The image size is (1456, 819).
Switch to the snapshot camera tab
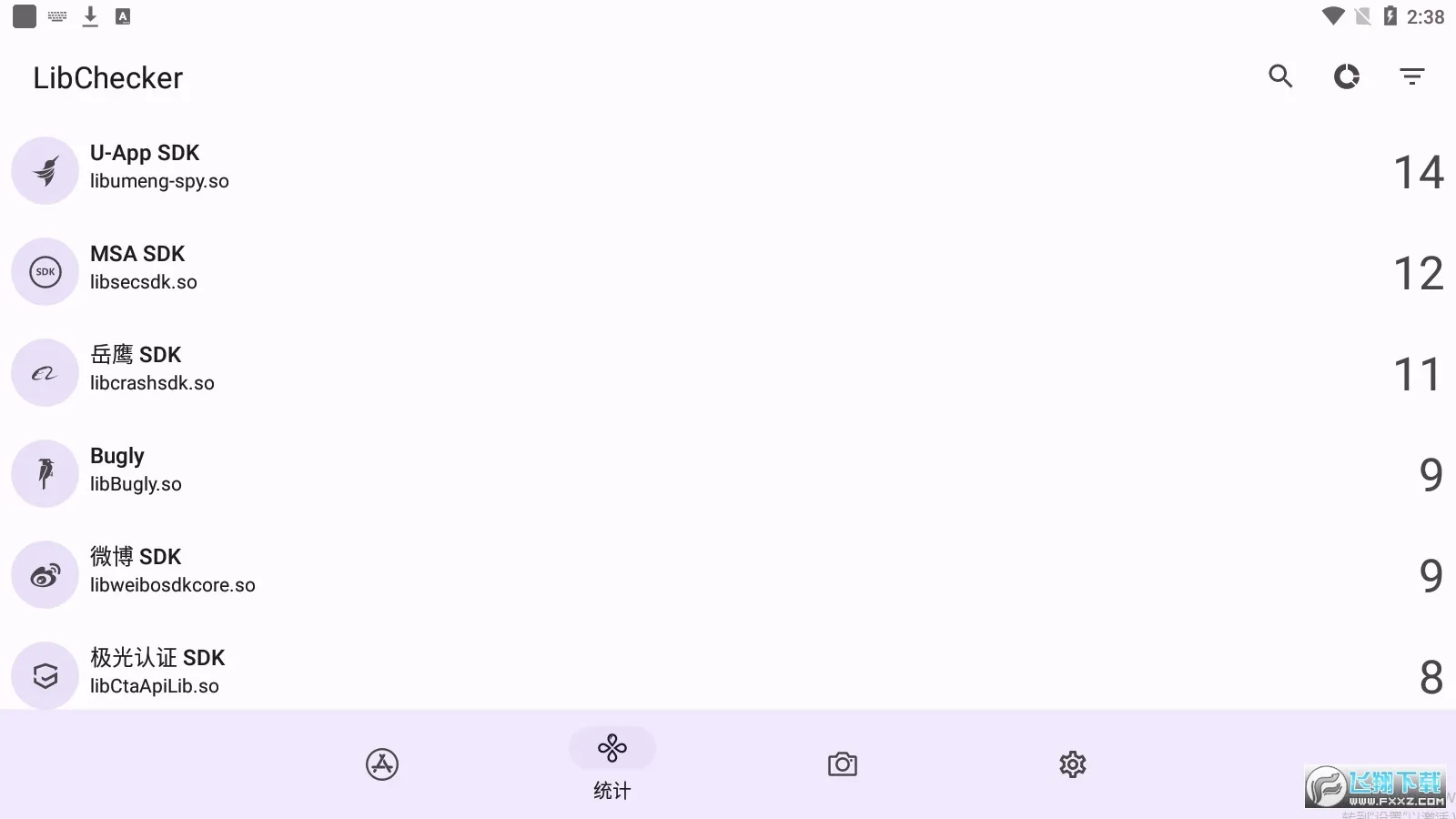click(x=843, y=764)
